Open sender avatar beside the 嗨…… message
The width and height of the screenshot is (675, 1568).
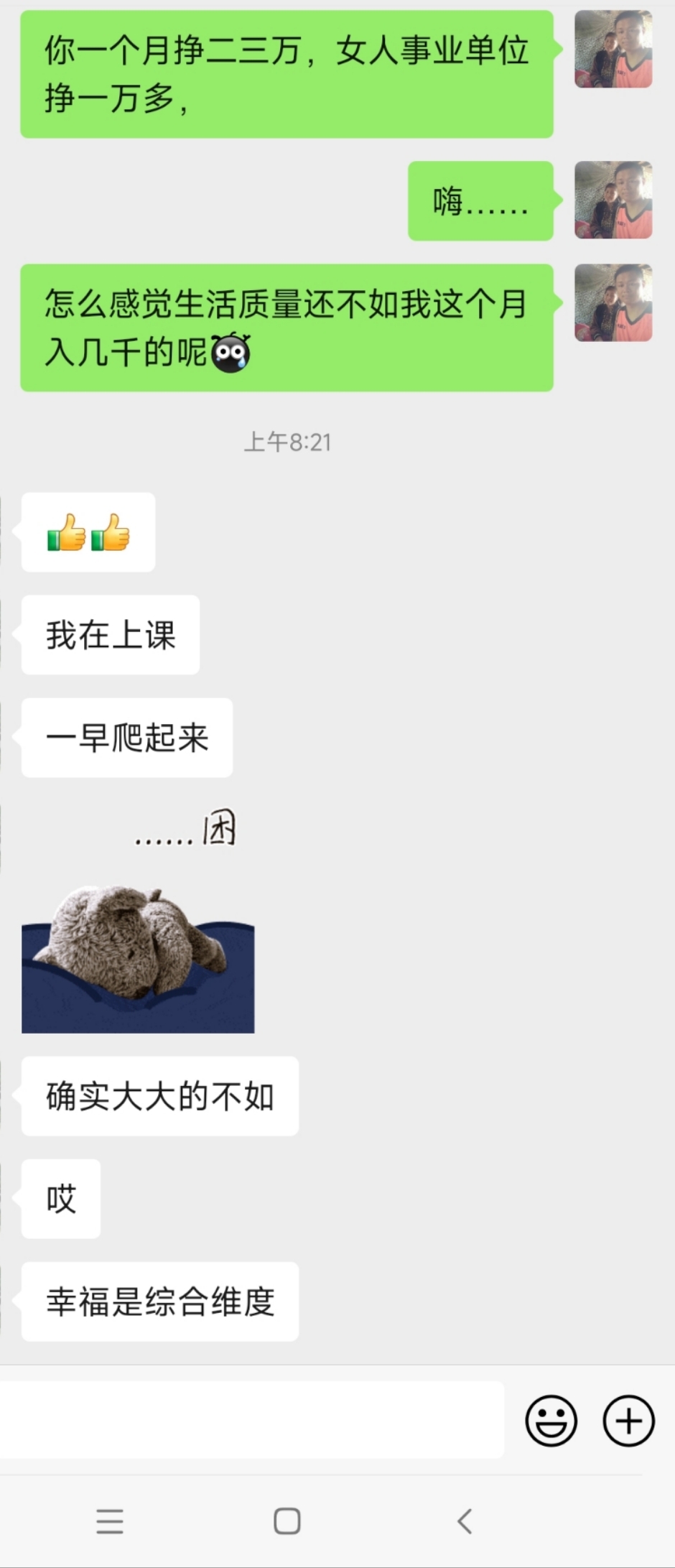tap(613, 200)
